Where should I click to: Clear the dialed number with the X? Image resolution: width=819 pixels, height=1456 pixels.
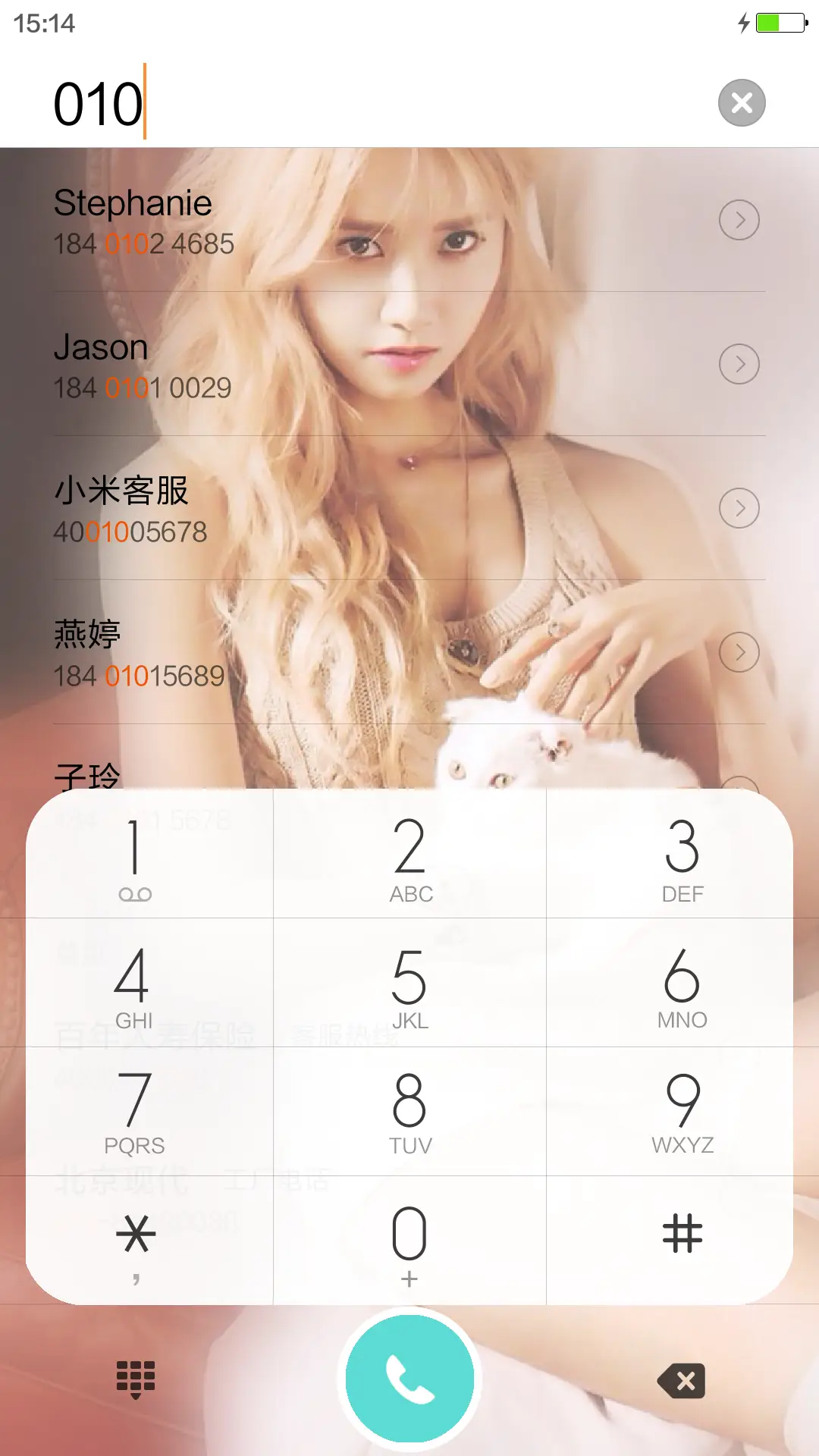point(741,102)
